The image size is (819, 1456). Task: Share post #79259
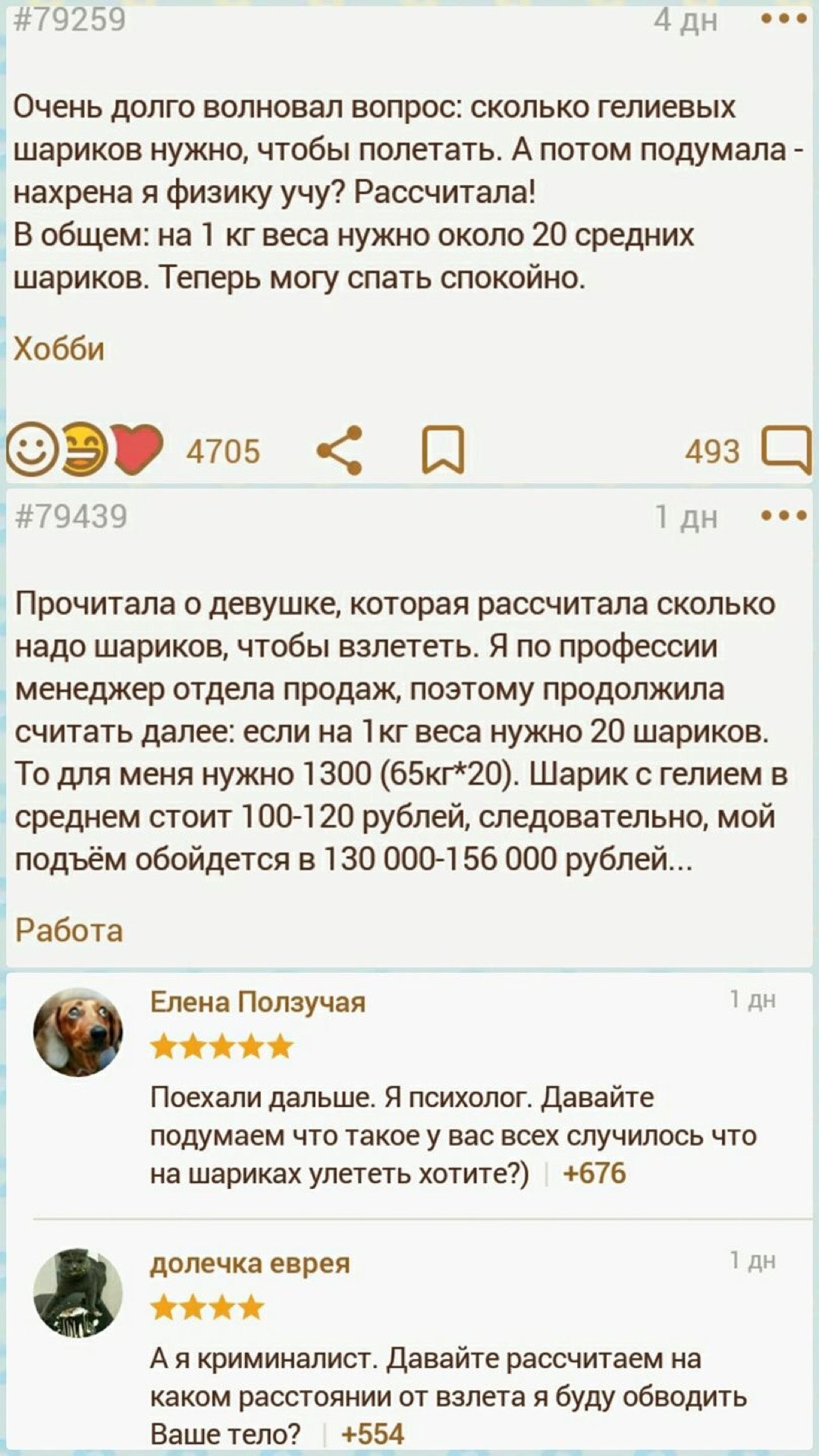click(x=339, y=450)
